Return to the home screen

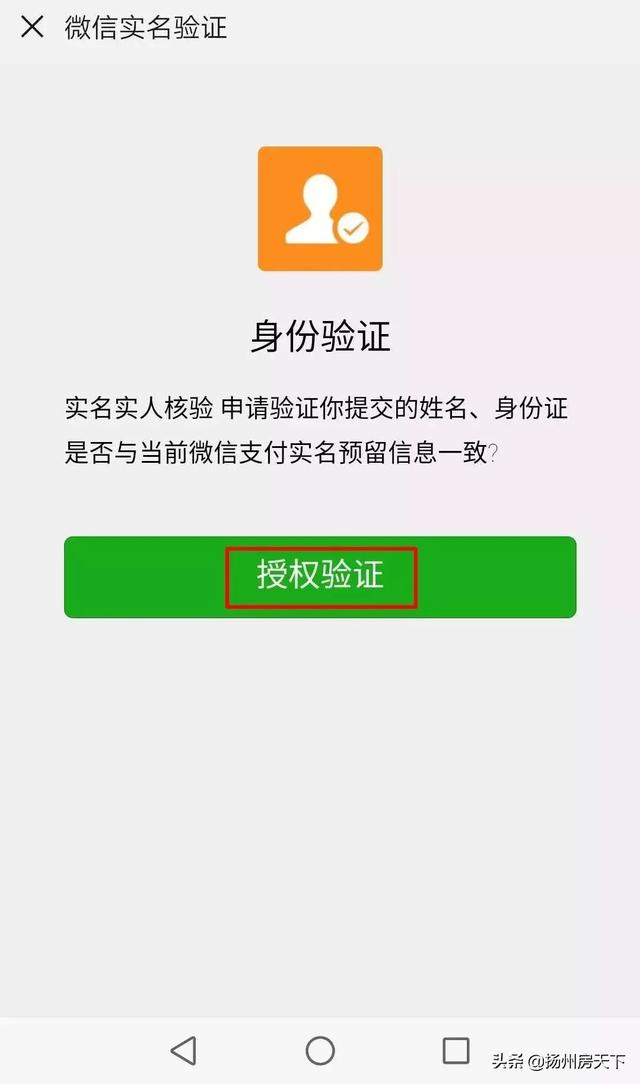320,1050
